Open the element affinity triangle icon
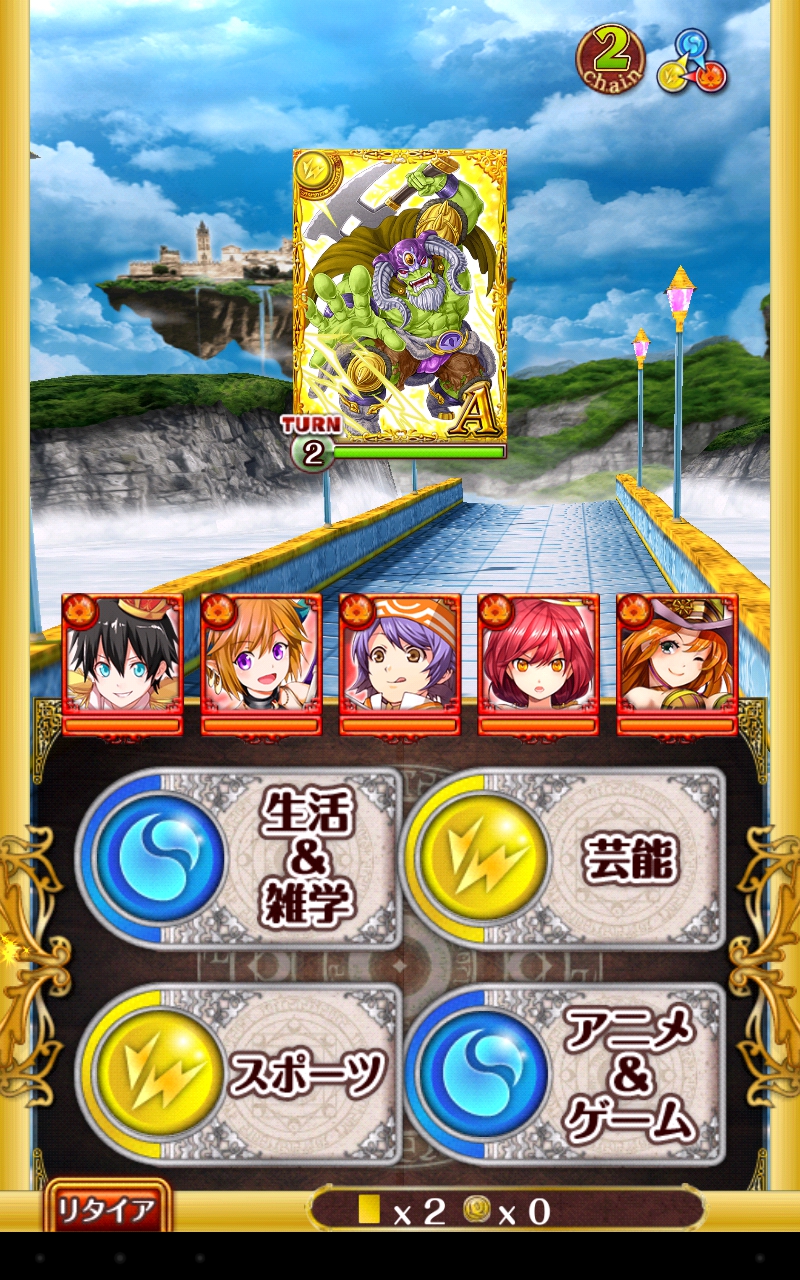Viewport: 800px width, 1280px height. point(692,62)
